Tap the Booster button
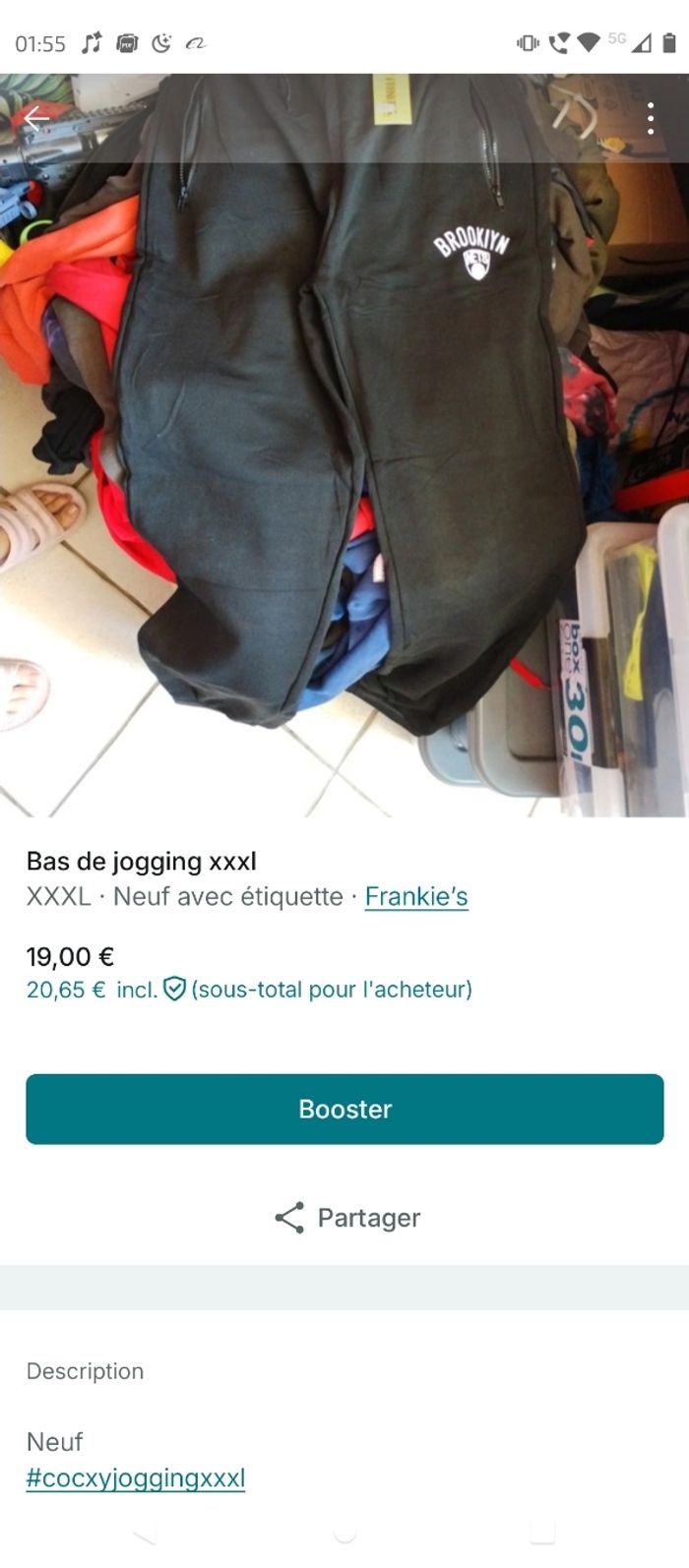Screen dimensions: 689x1568 tap(344, 1109)
